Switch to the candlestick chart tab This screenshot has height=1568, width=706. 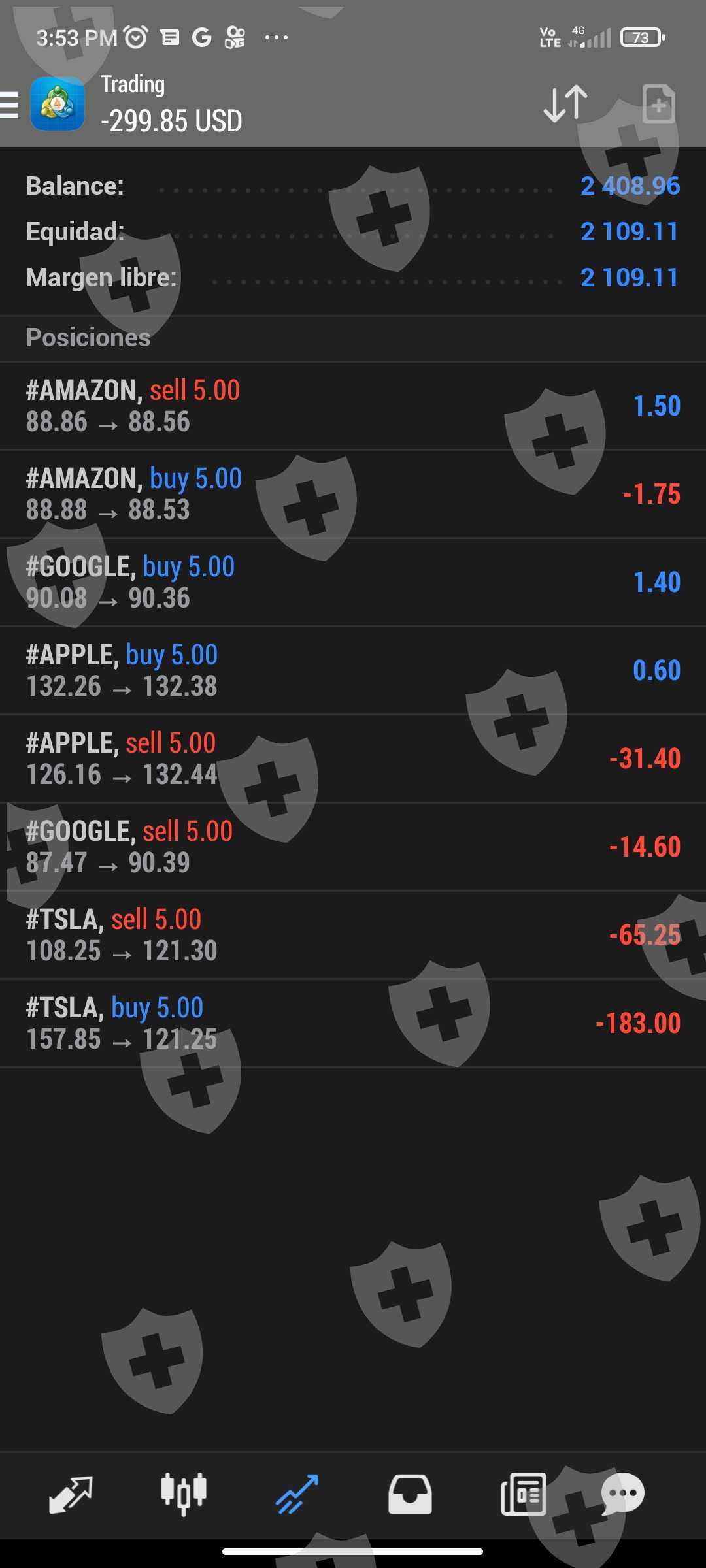click(x=184, y=1494)
